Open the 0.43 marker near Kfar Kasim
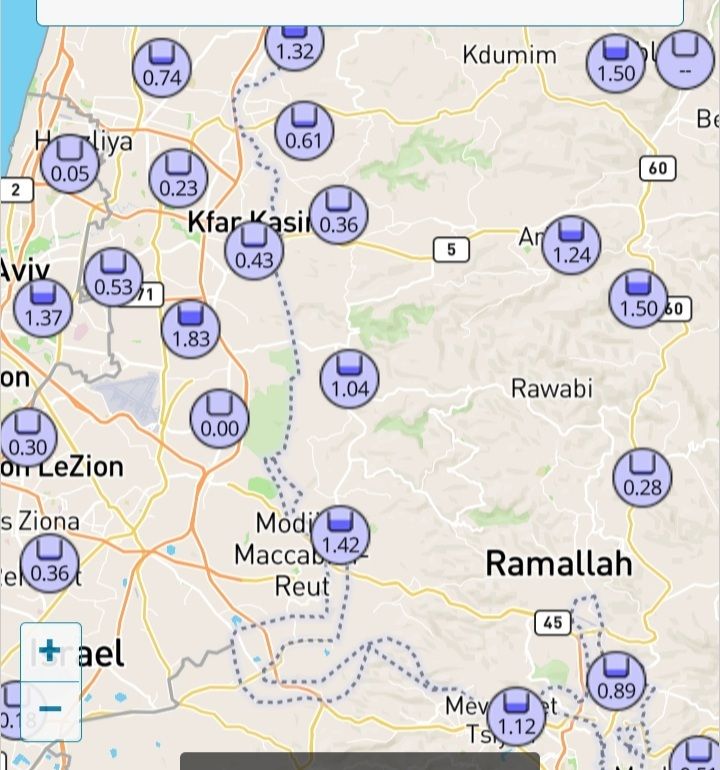Image resolution: width=720 pixels, height=770 pixels. click(x=254, y=250)
